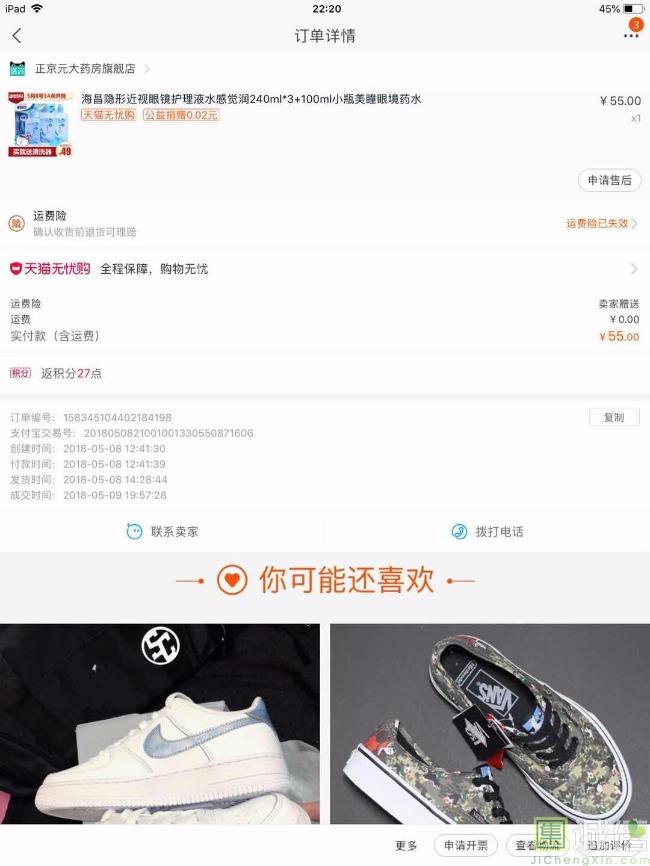Contact the seller via 联系卖家
This screenshot has width=650, height=866.
tap(163, 531)
